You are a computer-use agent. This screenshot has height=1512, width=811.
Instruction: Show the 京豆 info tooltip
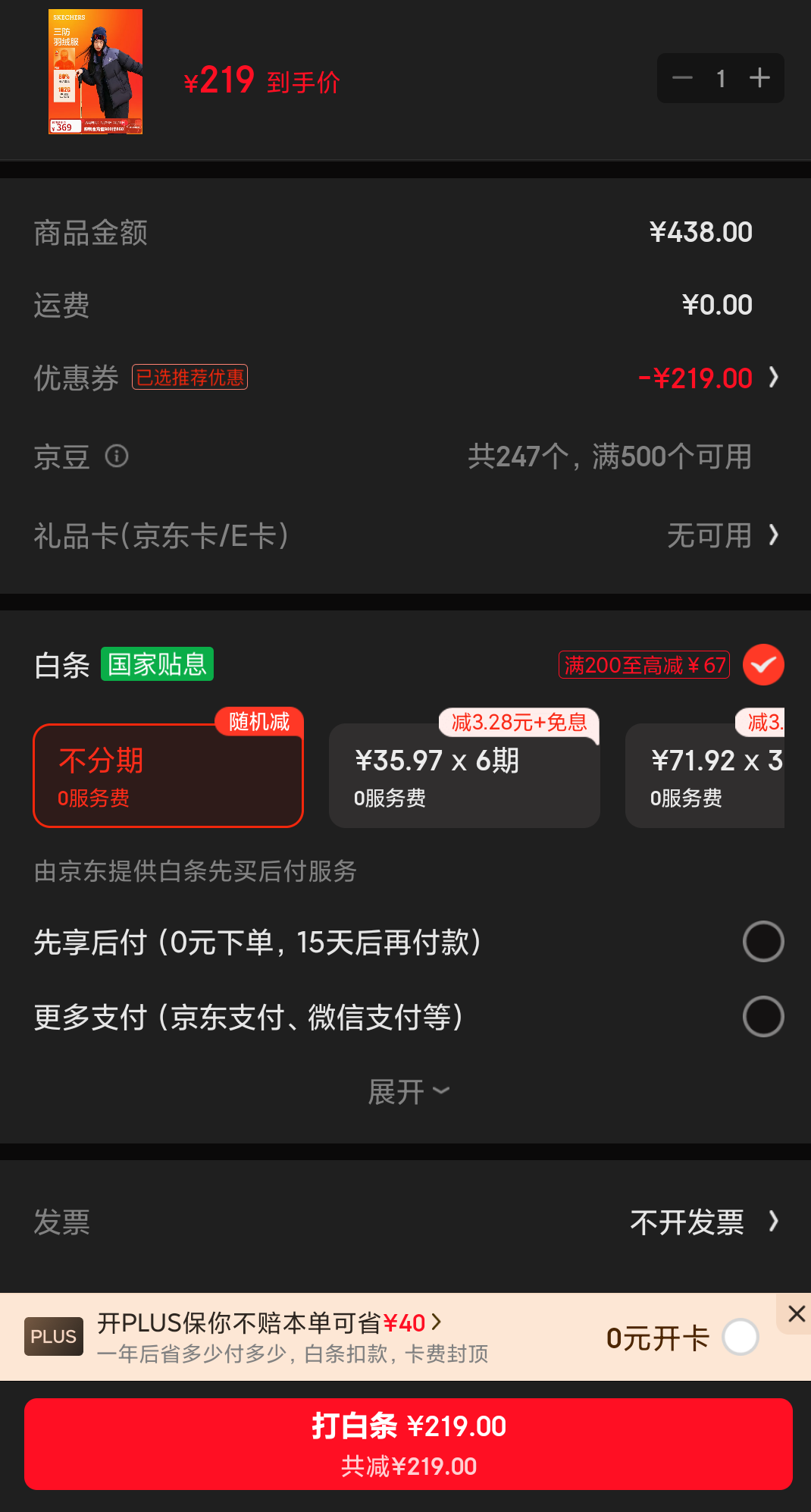(x=117, y=456)
